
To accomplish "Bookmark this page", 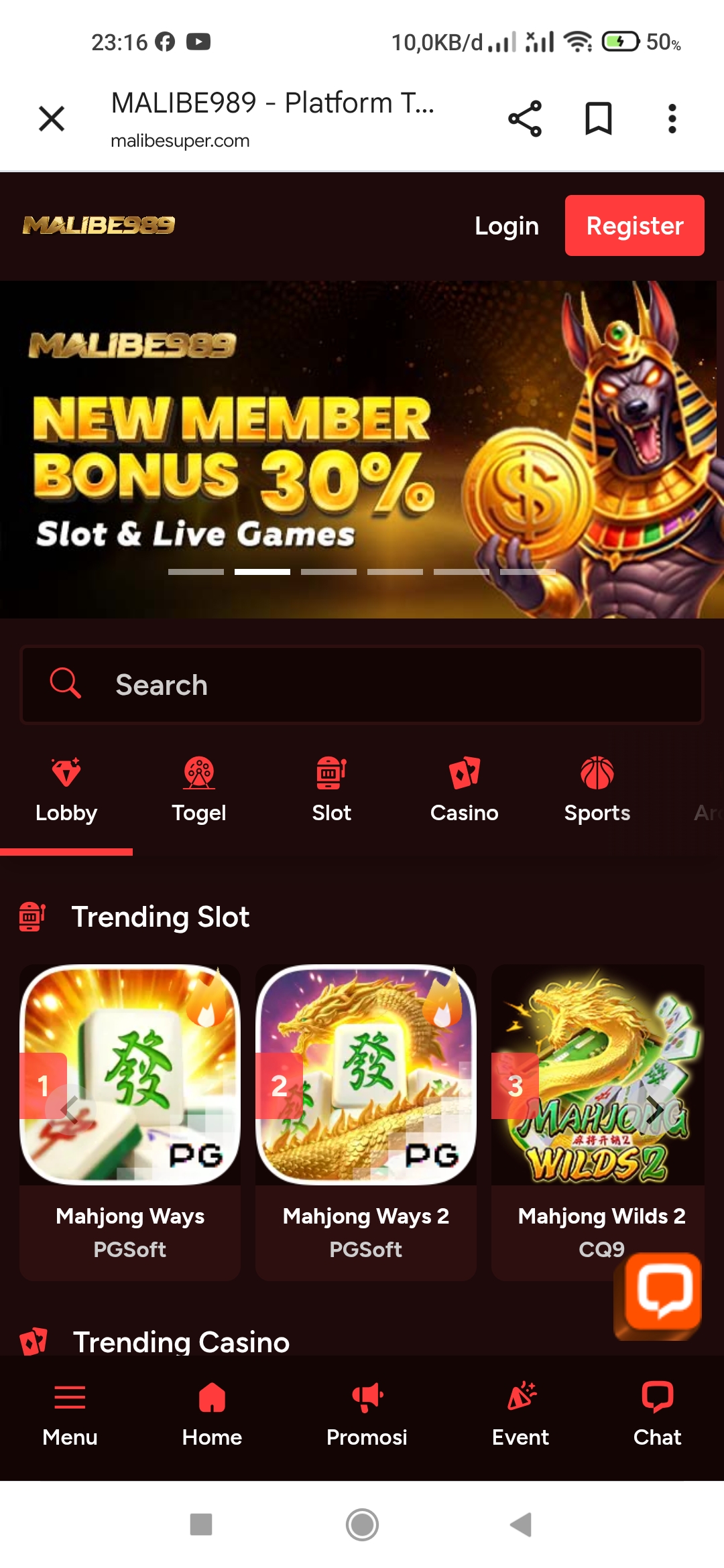I will 598,119.
